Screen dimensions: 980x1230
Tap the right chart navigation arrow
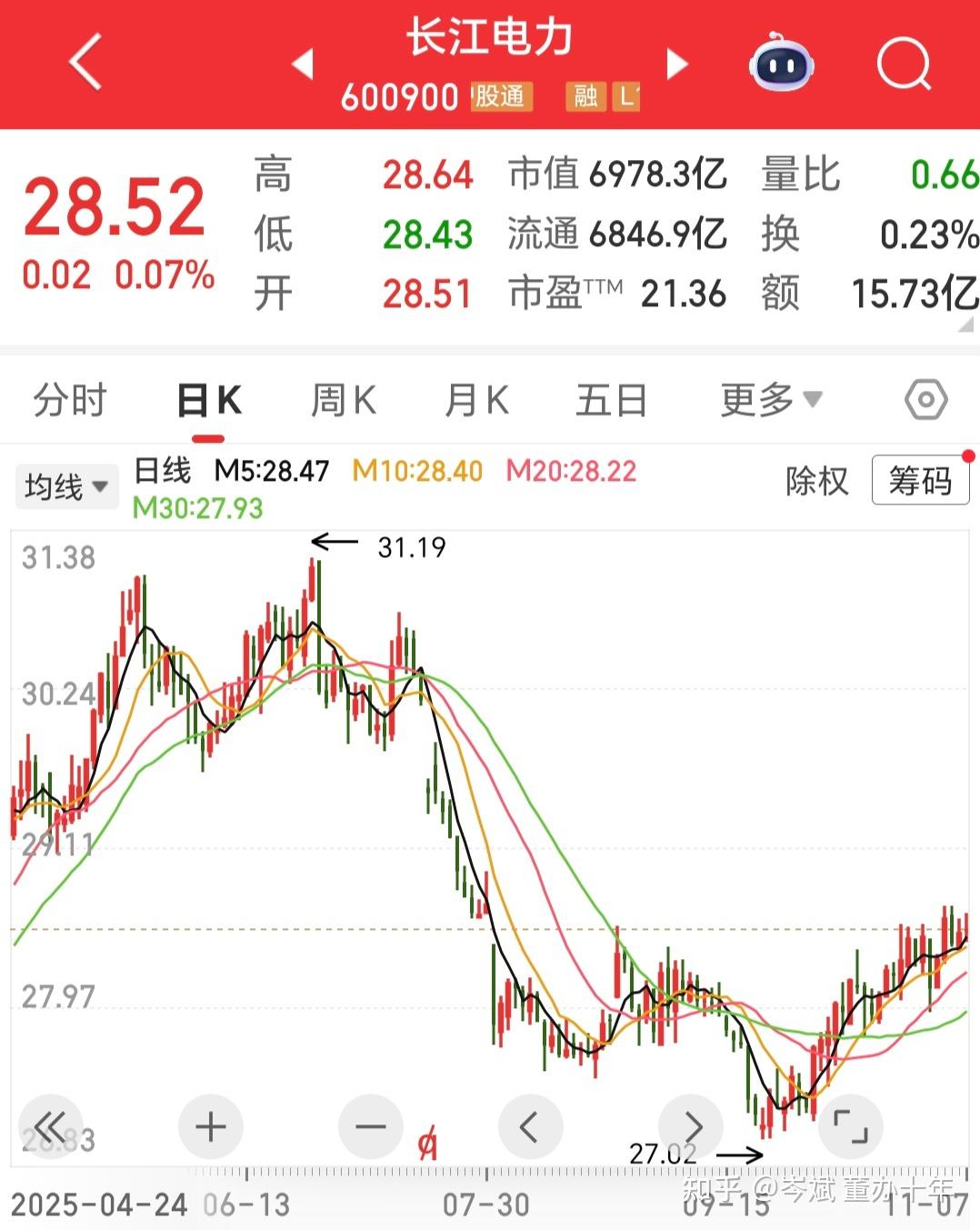(691, 1125)
